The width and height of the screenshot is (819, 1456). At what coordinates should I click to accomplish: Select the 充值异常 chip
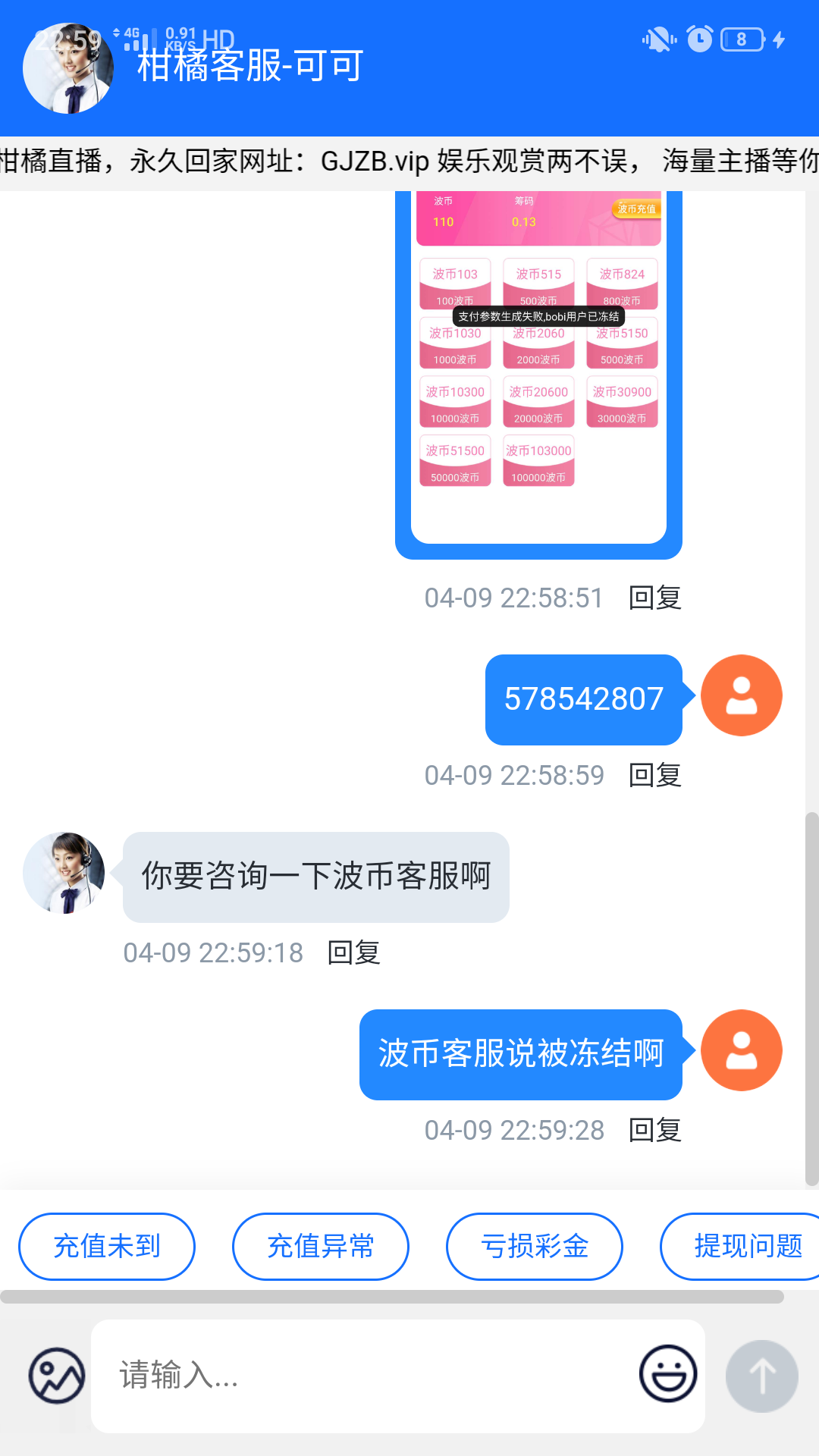point(320,1246)
